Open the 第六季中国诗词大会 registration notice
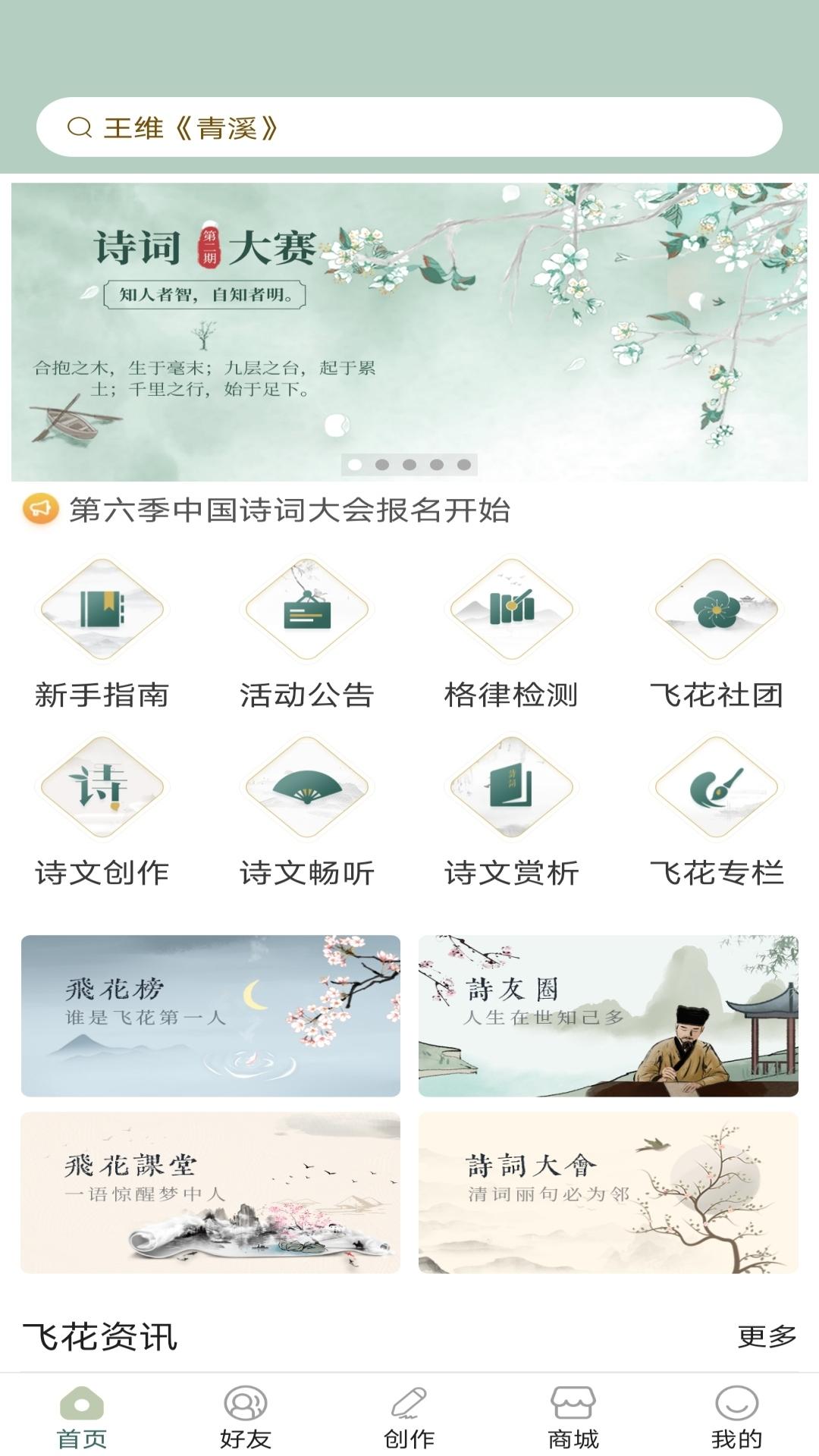Screen dimensions: 819x1456 point(292,510)
